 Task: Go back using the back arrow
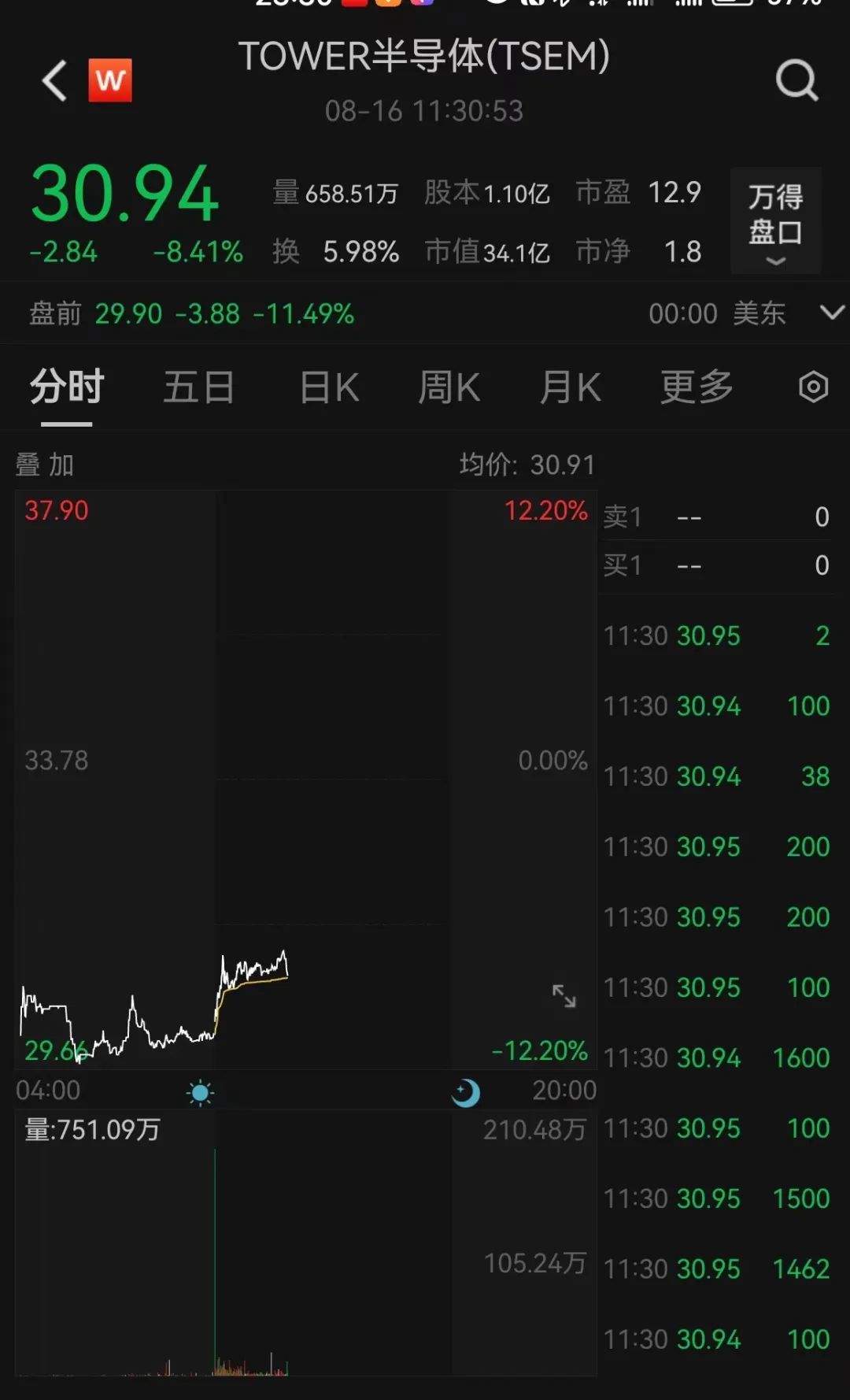tap(55, 81)
